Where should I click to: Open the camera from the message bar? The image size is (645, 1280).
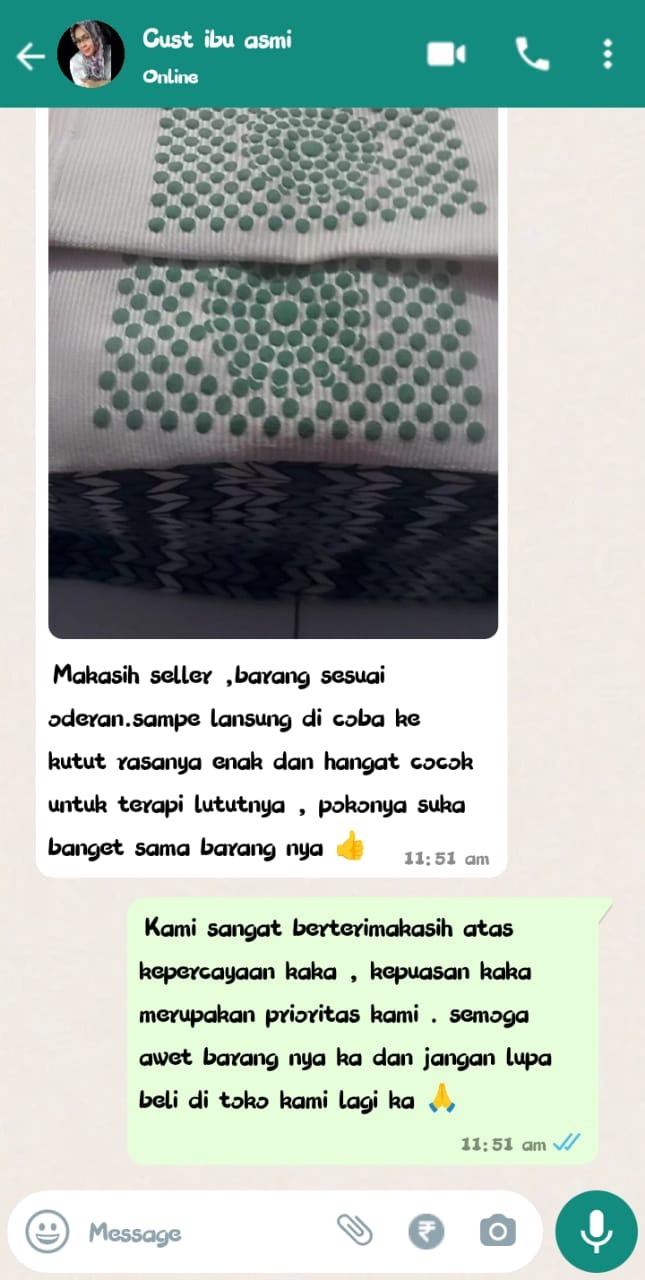click(497, 1231)
